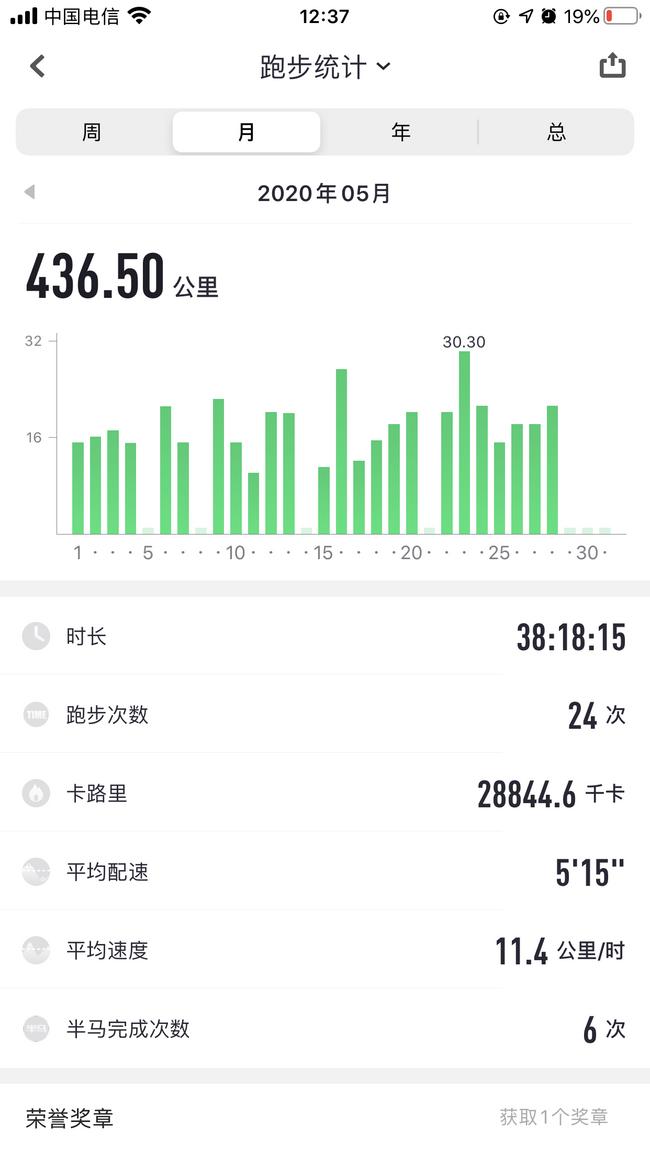Open the 荣誉奖章 row
Screen dimensions: 650x1156
(325, 1117)
